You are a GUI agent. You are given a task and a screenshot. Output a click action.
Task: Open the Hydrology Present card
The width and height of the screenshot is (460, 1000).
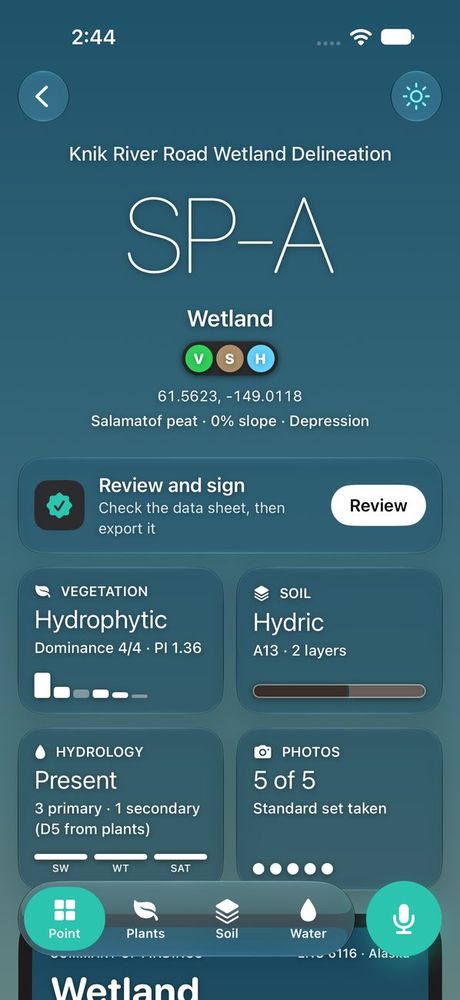pyautogui.click(x=121, y=807)
